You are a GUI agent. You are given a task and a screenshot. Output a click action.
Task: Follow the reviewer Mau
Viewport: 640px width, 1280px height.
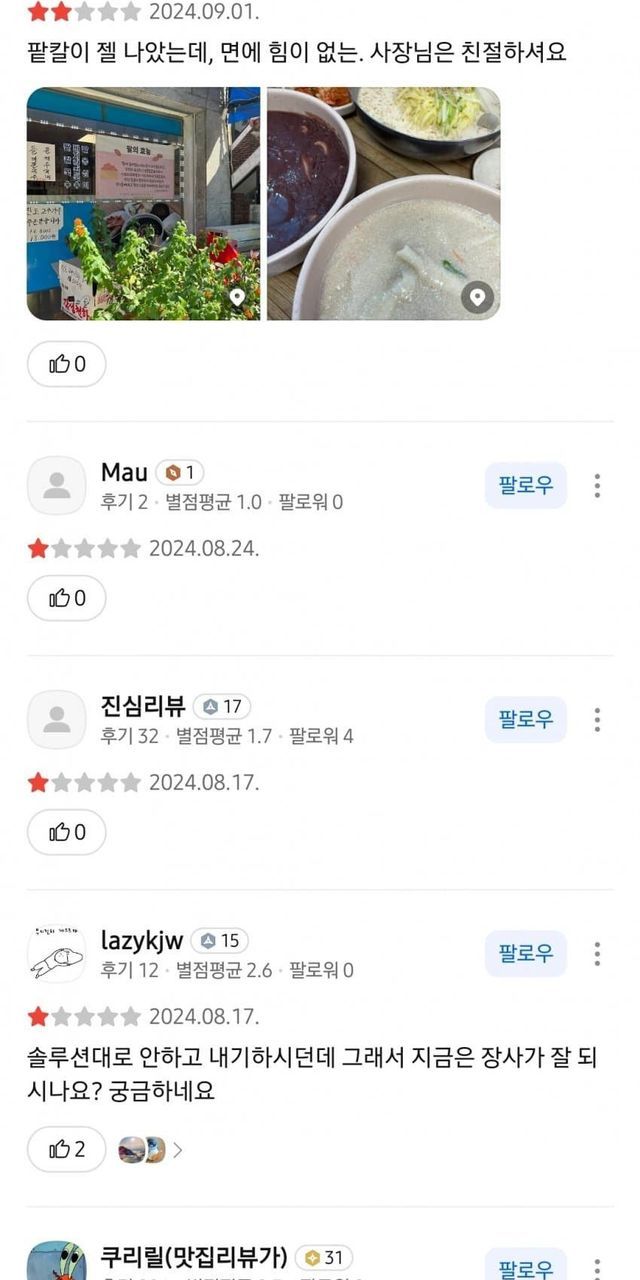526,486
